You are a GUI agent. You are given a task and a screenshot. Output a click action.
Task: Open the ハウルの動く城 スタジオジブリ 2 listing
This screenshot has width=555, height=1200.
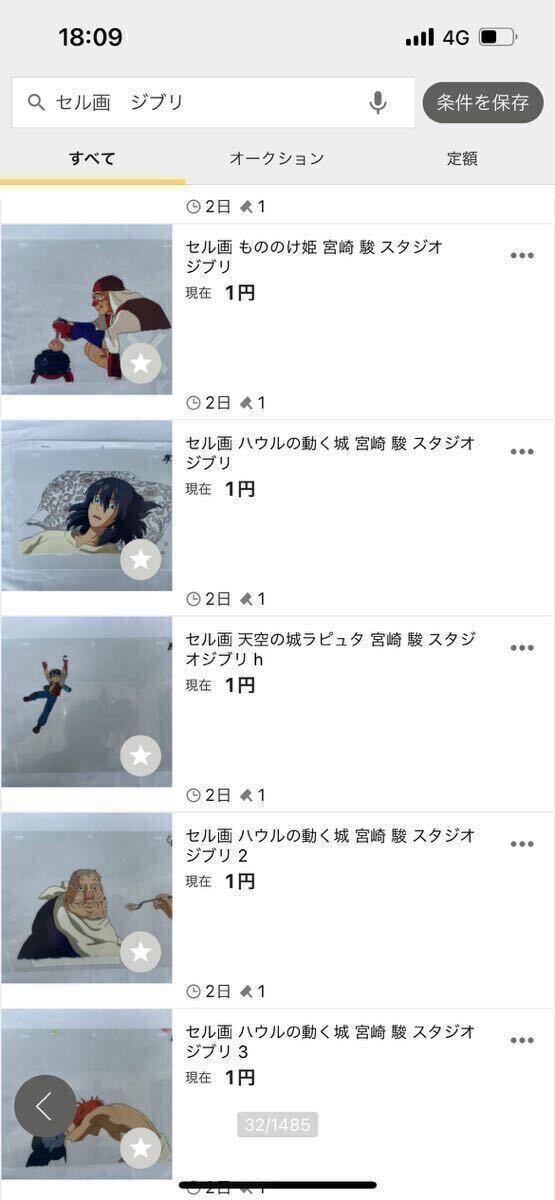(x=330, y=844)
